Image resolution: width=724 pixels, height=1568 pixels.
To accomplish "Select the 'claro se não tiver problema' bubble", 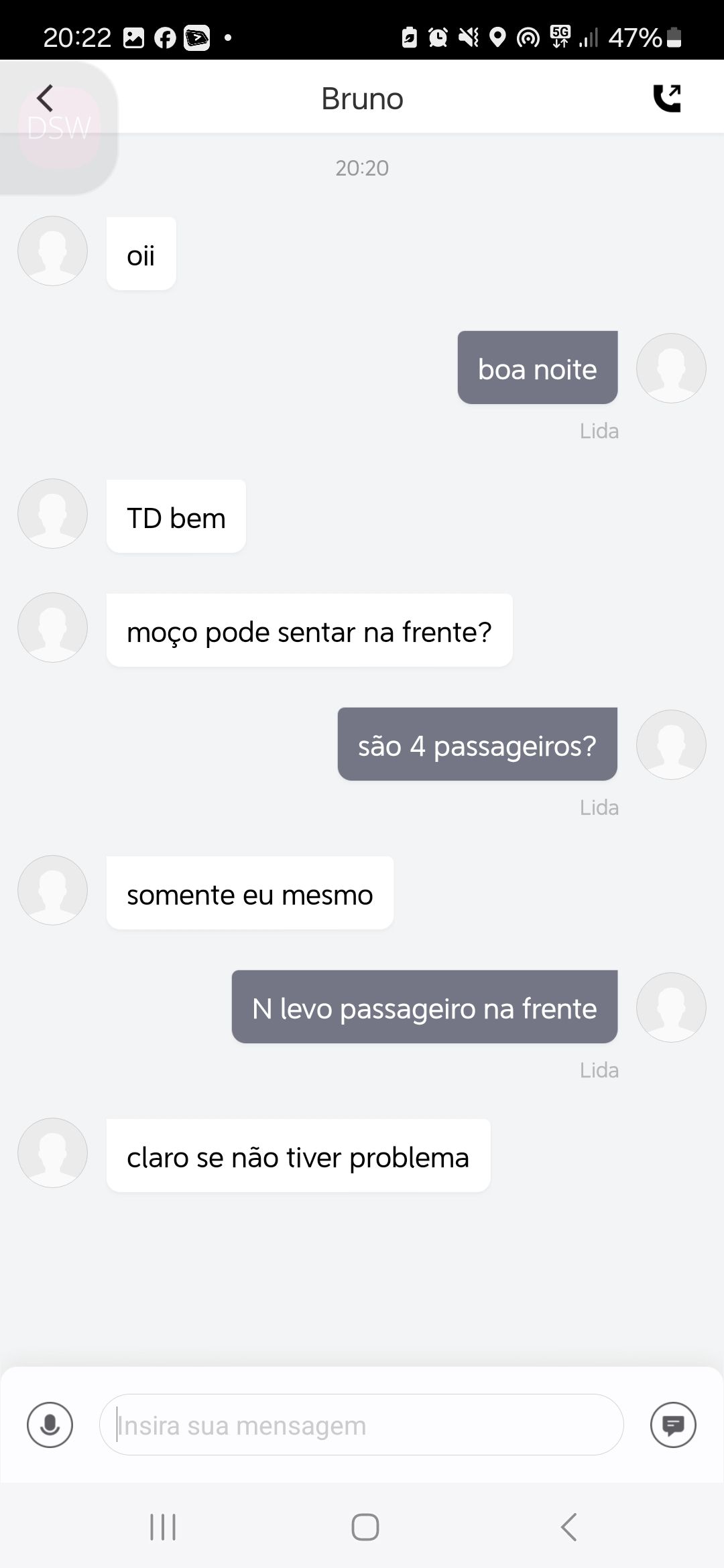I will (298, 1155).
